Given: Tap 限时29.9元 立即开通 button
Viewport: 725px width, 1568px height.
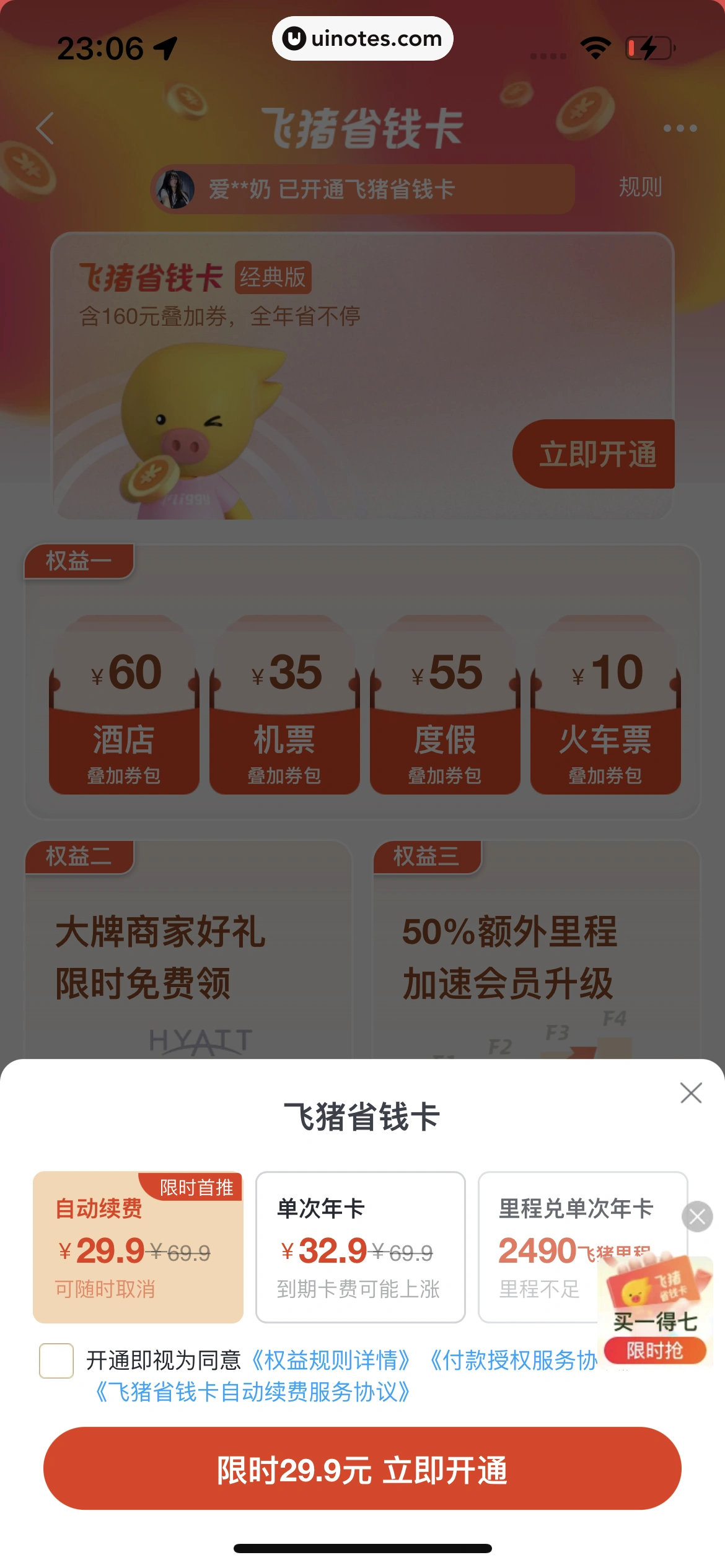Looking at the screenshot, I should 362,1469.
